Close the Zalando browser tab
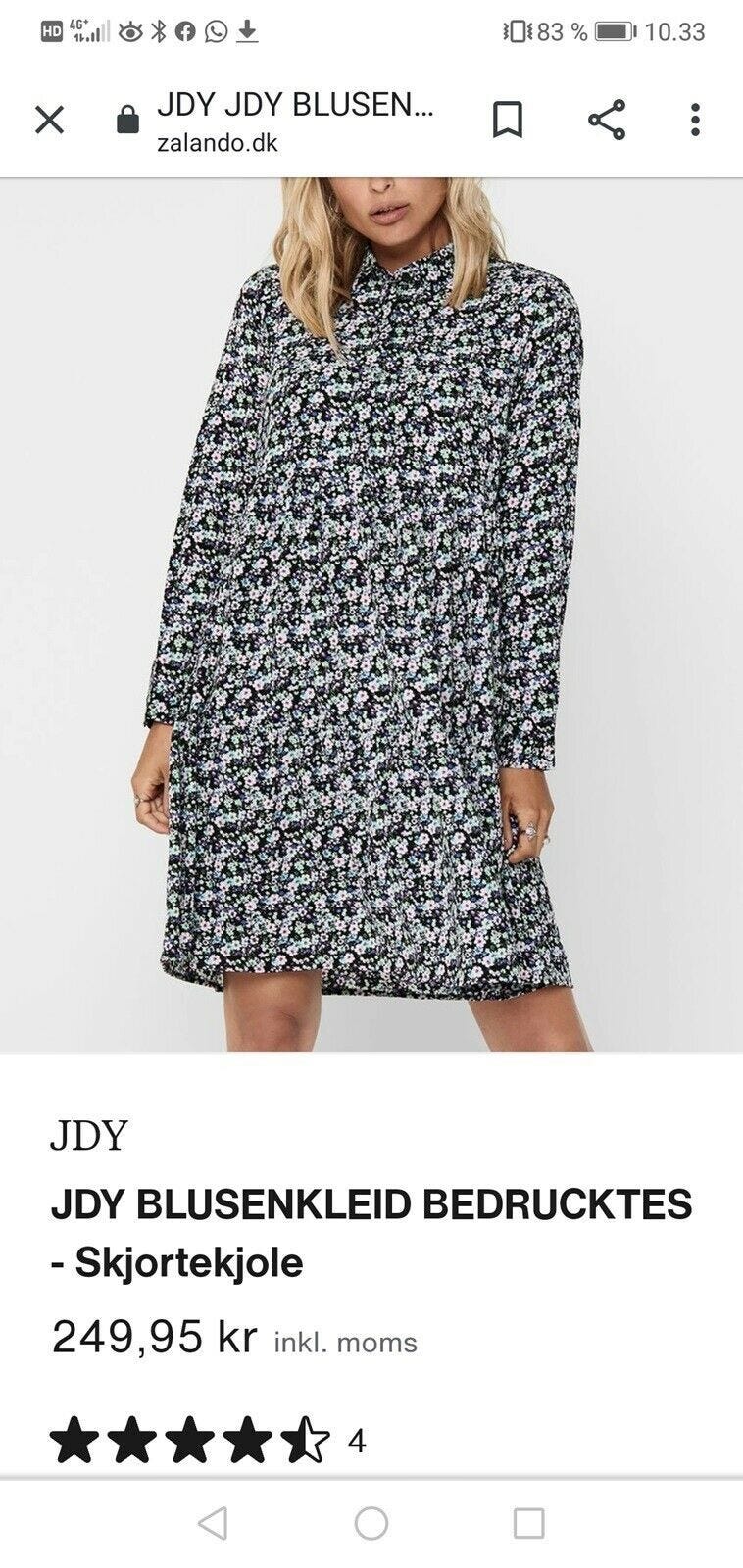743x1568 pixels. point(49,121)
